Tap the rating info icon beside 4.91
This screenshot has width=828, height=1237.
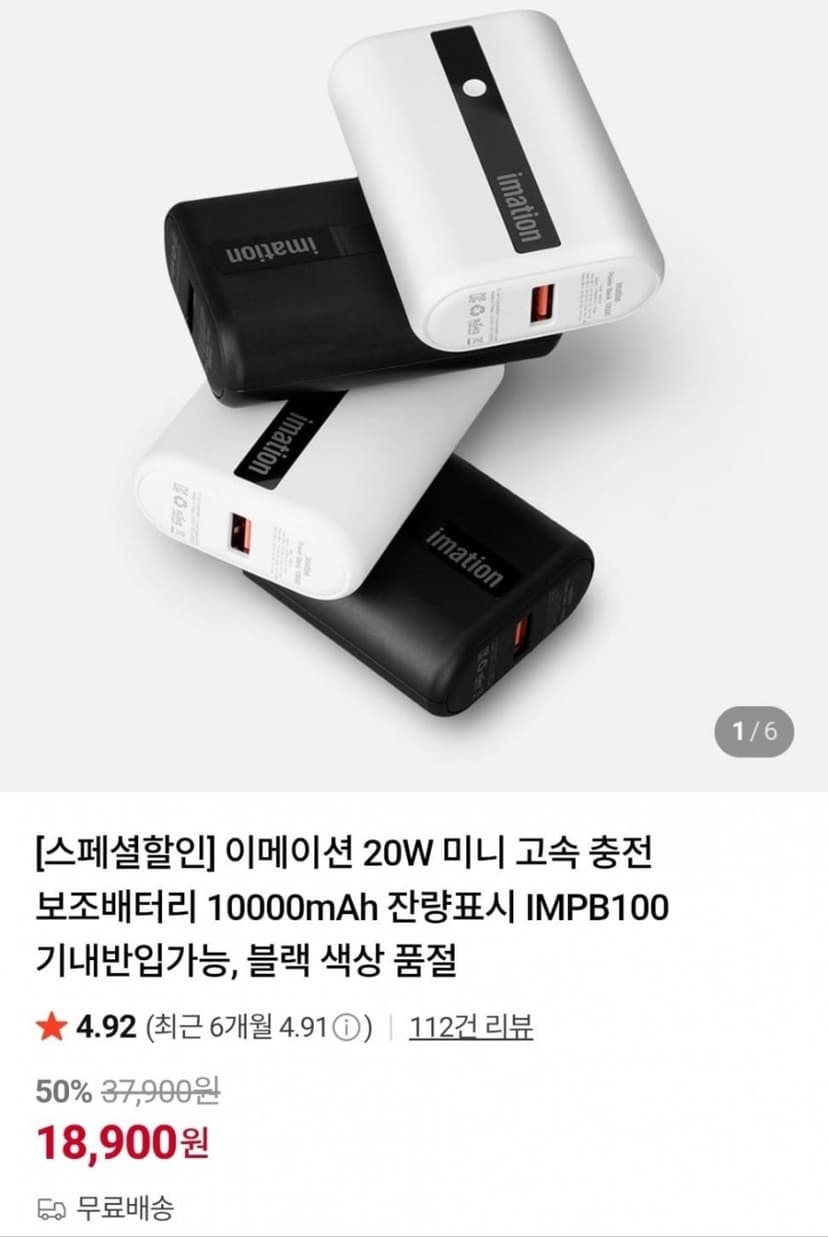(x=345, y=1028)
